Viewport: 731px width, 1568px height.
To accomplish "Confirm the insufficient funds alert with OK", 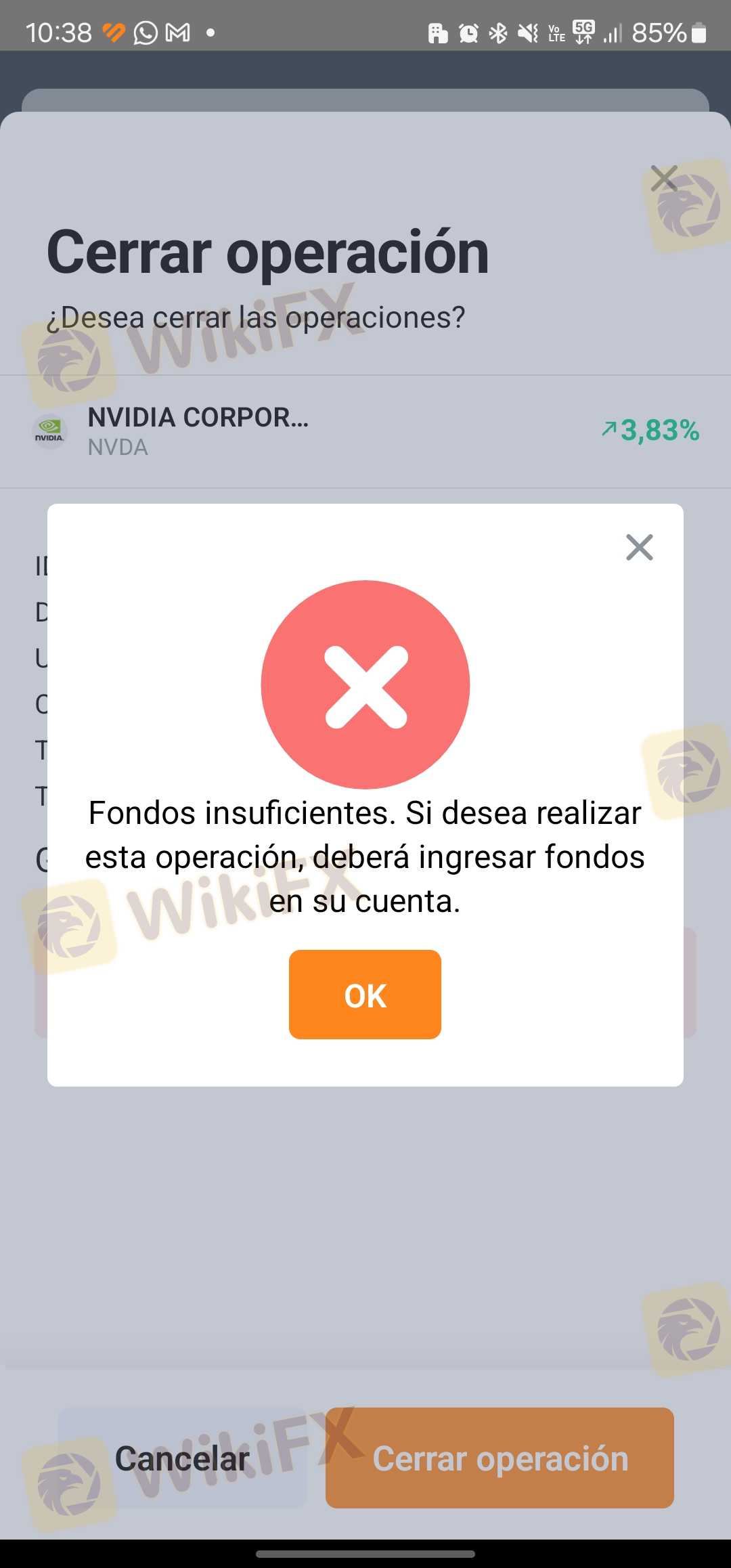I will pyautogui.click(x=365, y=994).
